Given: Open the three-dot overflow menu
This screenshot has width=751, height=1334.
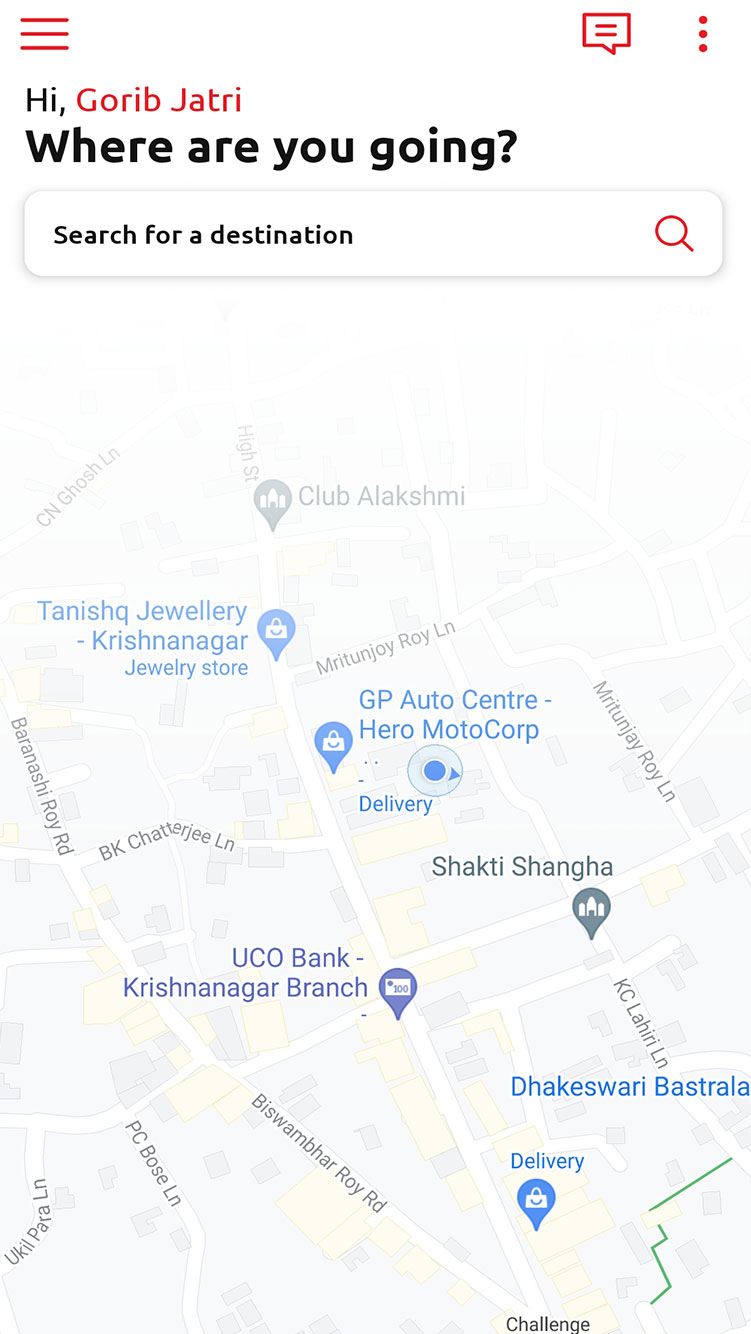Looking at the screenshot, I should click(x=703, y=34).
